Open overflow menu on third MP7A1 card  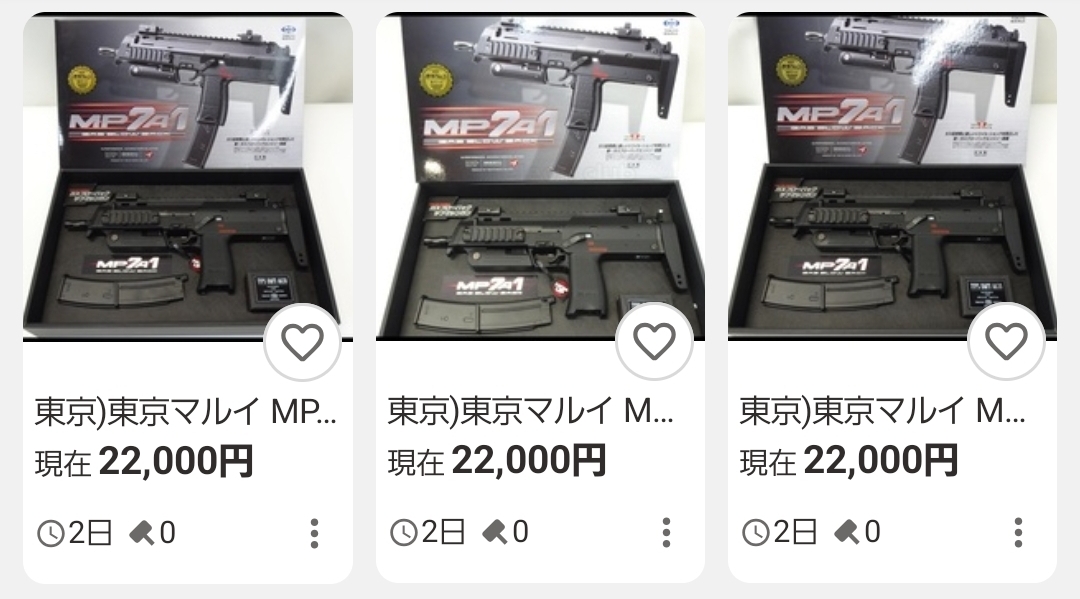[1018, 533]
